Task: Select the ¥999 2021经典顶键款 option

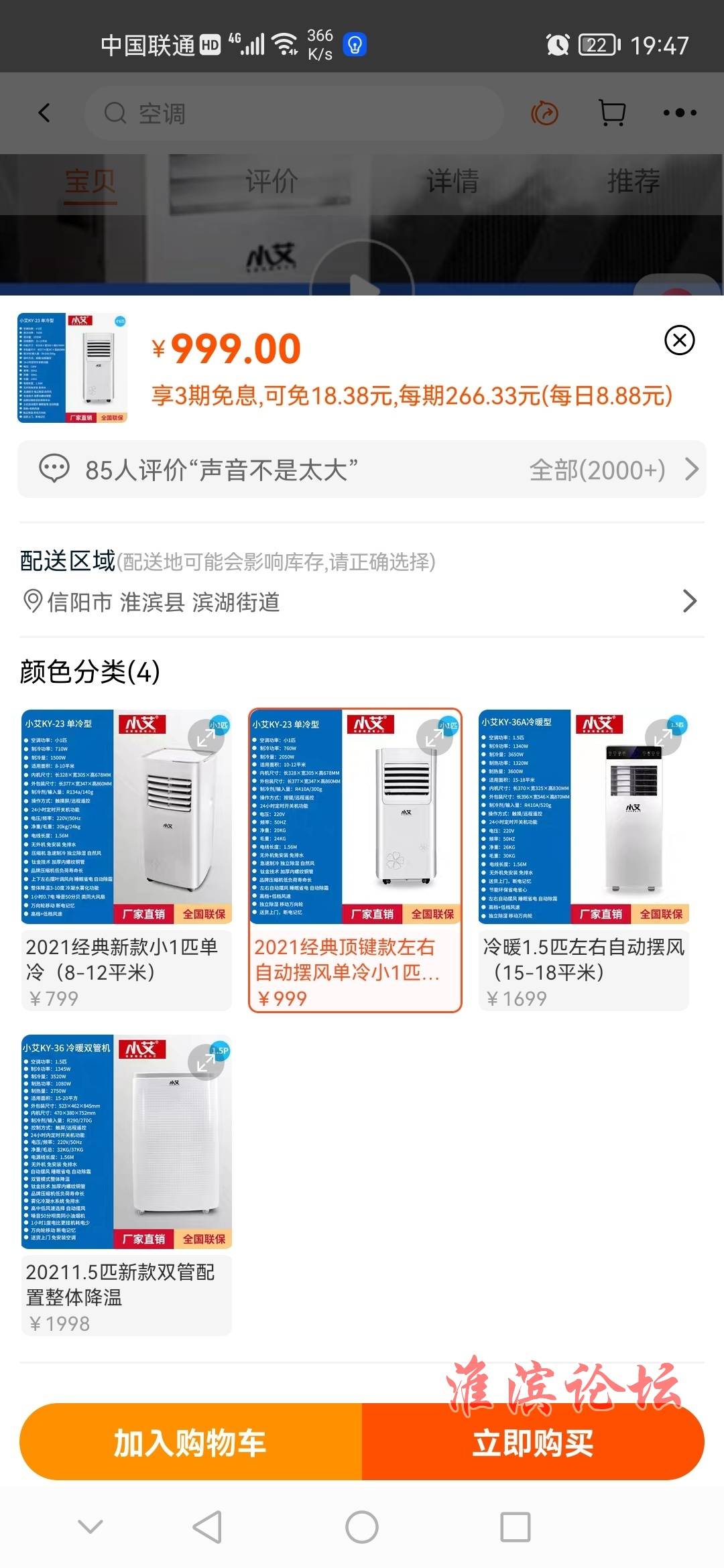Action: tap(355, 860)
